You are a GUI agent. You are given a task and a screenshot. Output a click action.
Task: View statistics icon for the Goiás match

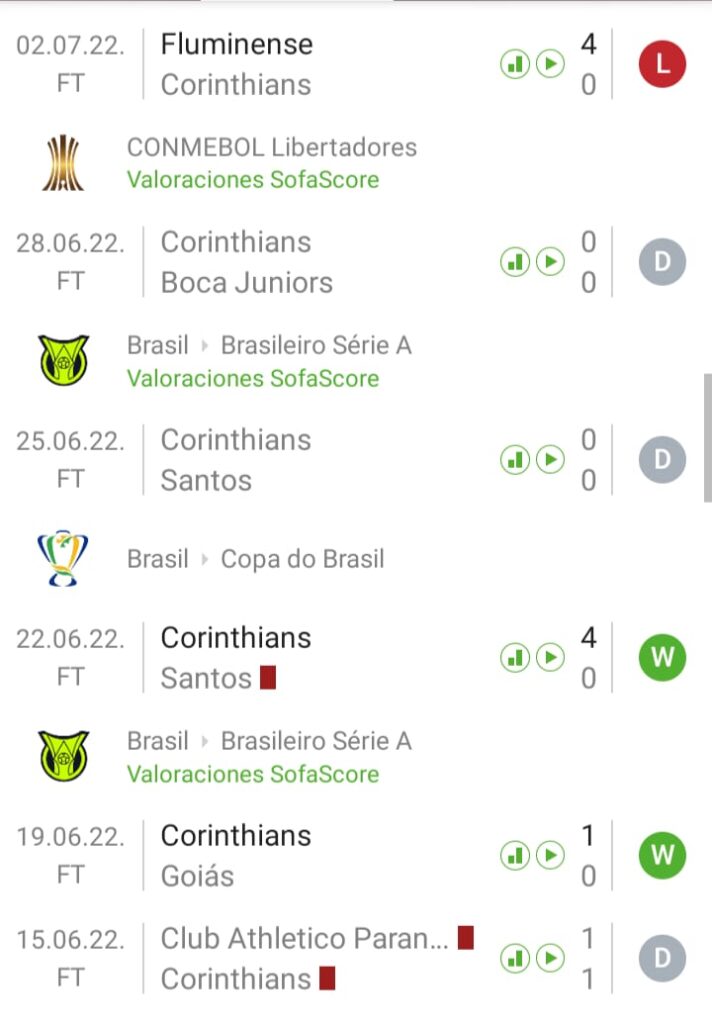coord(515,856)
